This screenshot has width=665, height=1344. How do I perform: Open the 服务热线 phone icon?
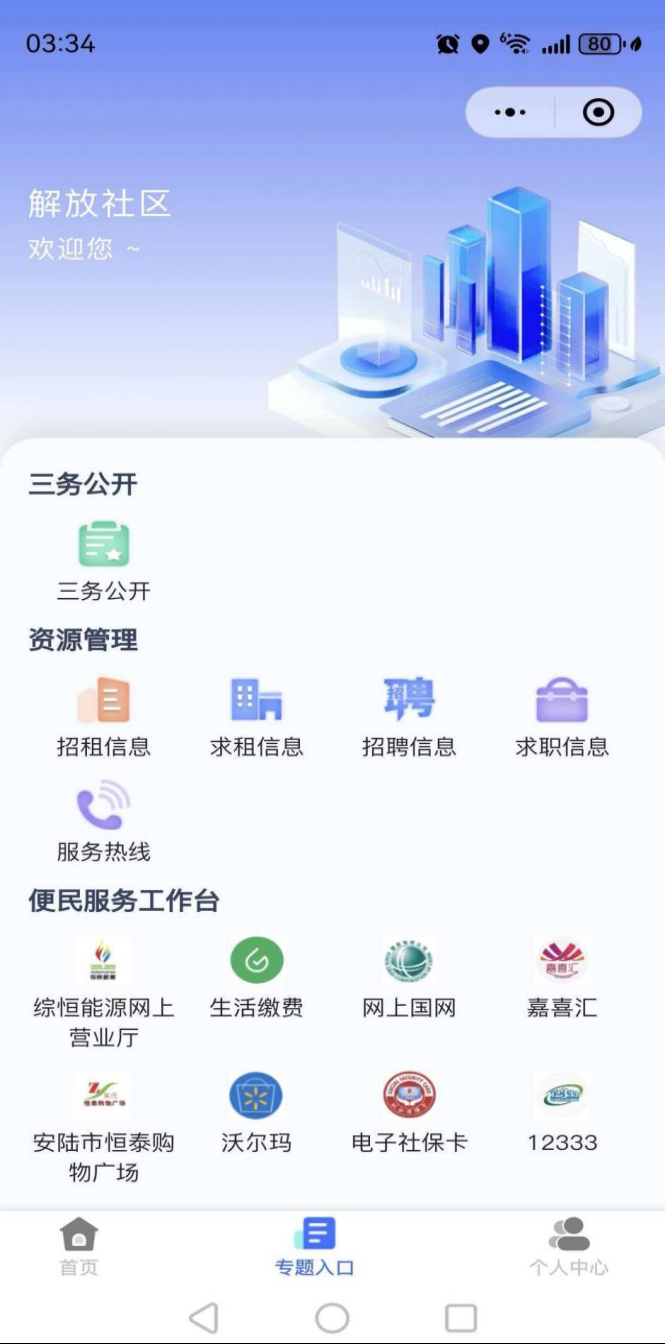[x=104, y=807]
